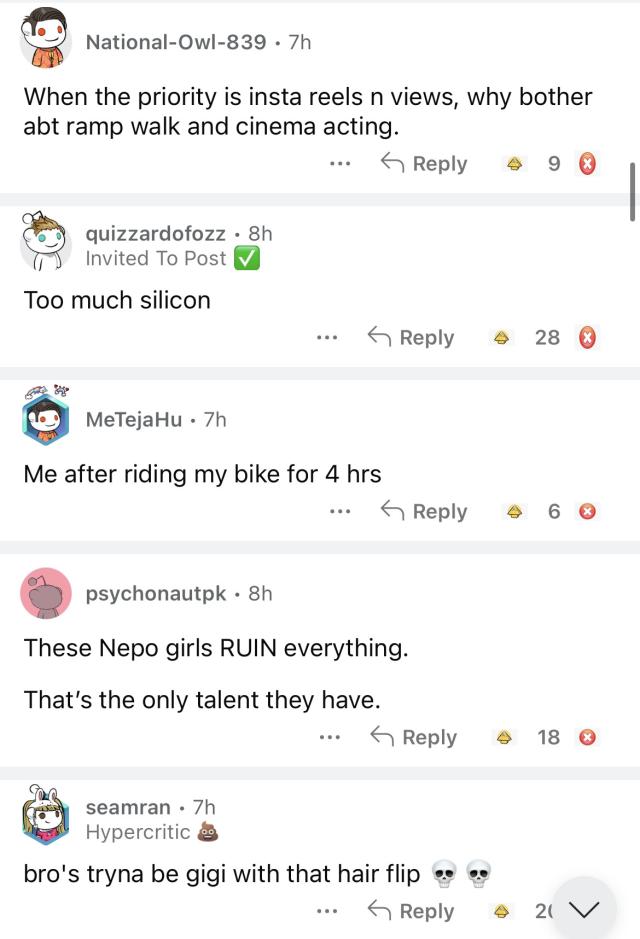Reply to psychonautpk's comment
Viewport: 640px width, 939px height.
[413, 737]
